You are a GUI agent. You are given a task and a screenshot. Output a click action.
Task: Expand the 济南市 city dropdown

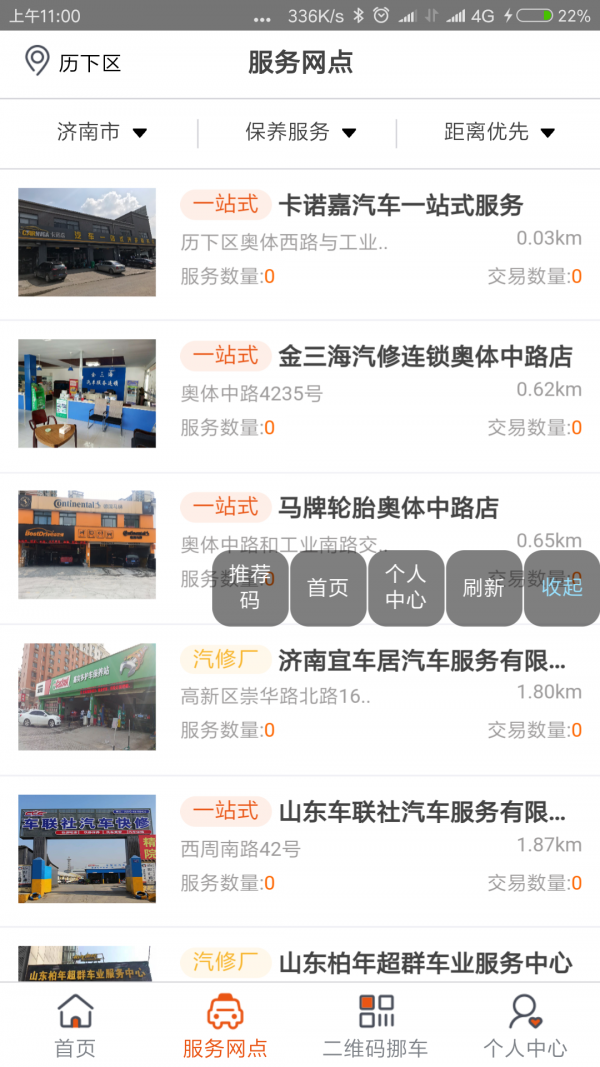[102, 132]
